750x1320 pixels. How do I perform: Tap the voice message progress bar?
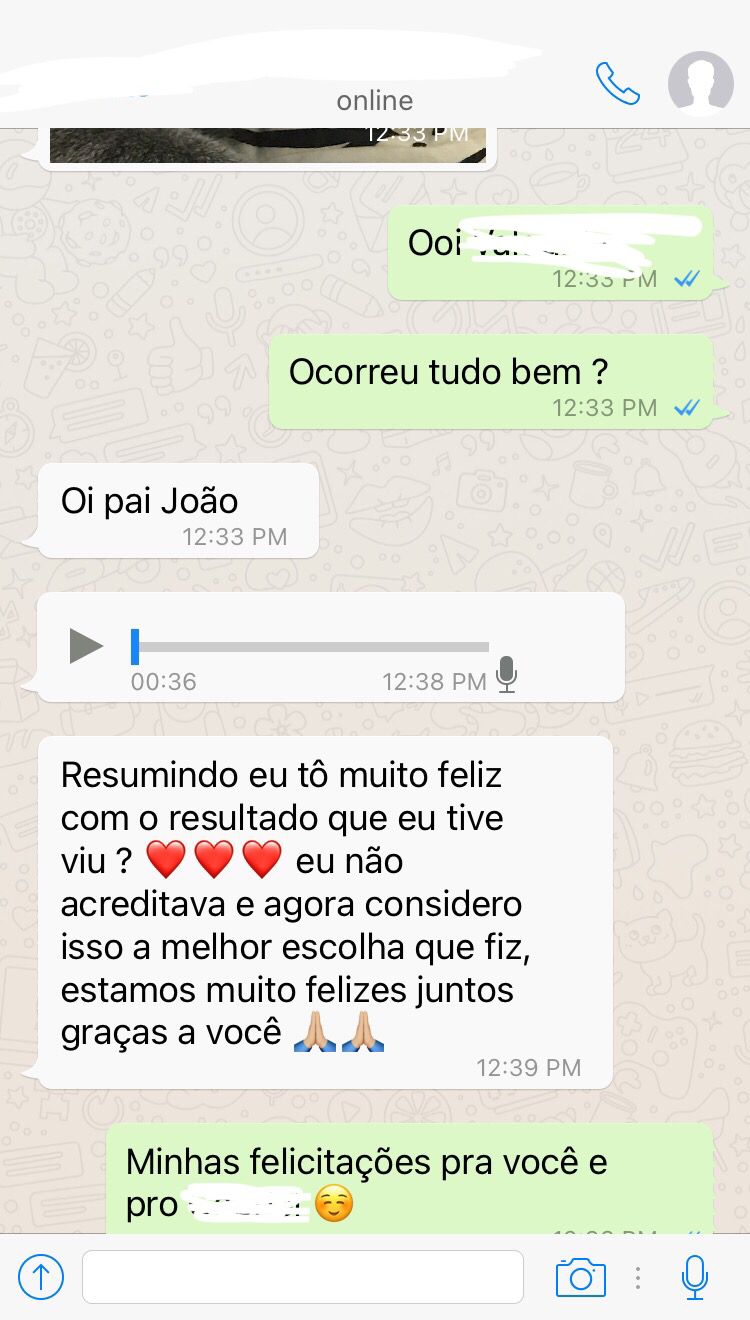(310, 647)
